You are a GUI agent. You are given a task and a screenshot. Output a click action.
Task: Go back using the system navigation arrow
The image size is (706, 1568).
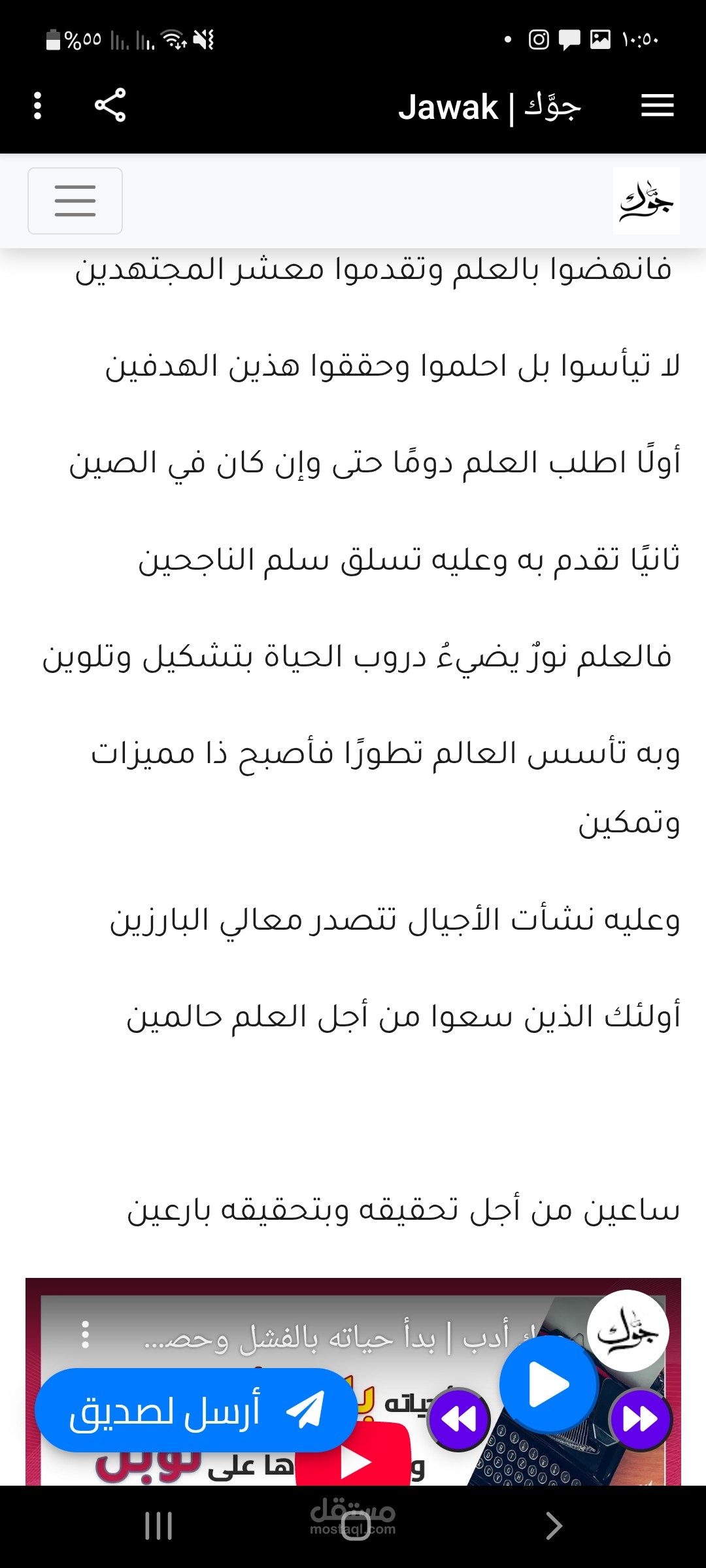(x=553, y=1526)
